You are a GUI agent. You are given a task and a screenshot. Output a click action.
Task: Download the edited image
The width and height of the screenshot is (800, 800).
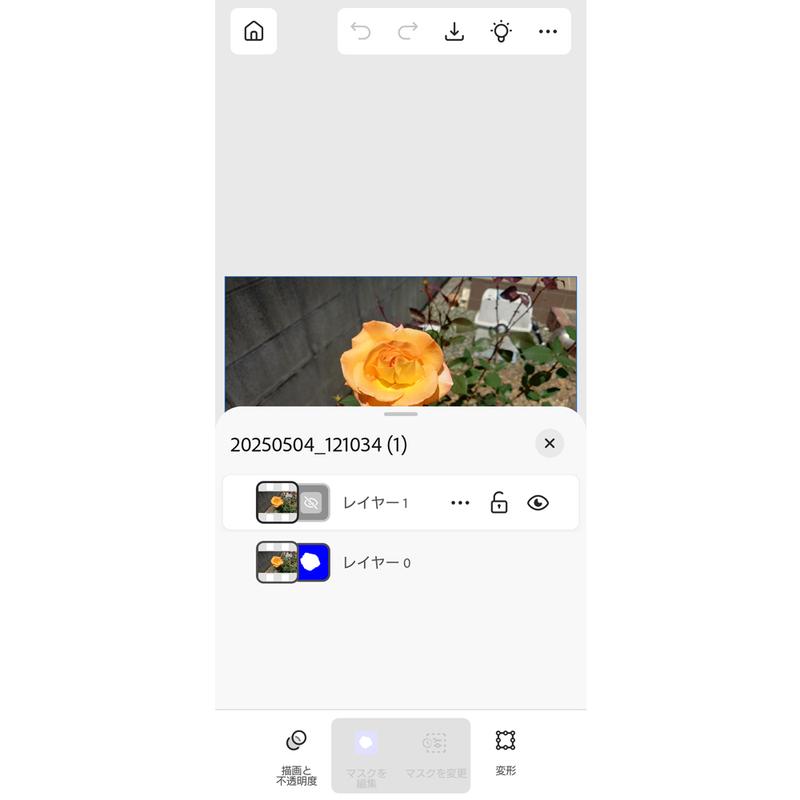point(454,31)
